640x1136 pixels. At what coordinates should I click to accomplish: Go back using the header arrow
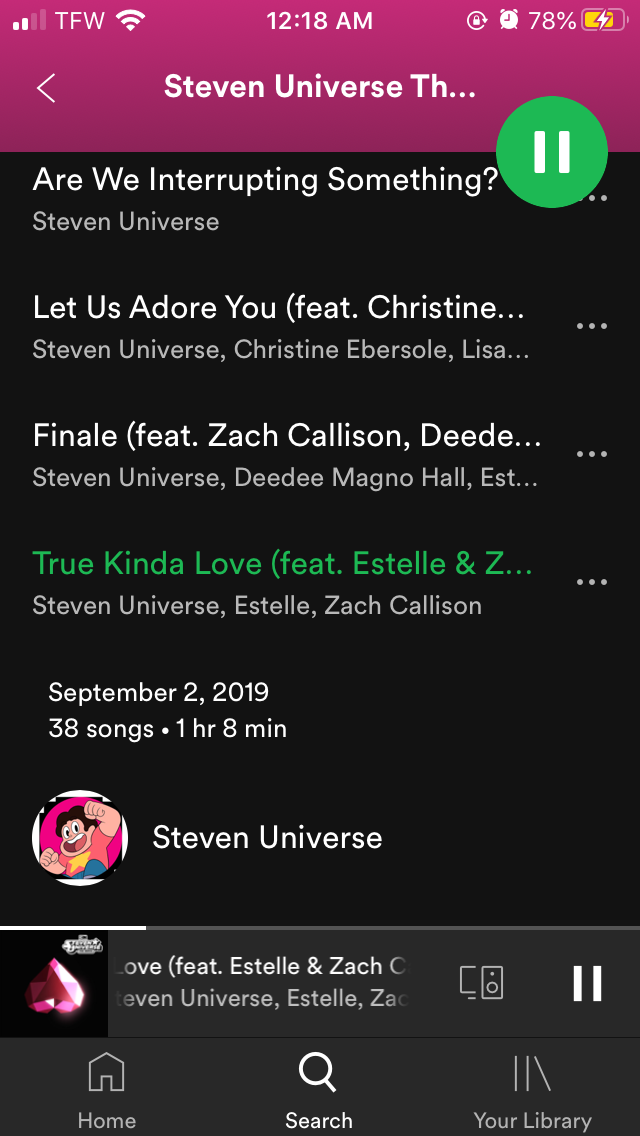(46, 88)
